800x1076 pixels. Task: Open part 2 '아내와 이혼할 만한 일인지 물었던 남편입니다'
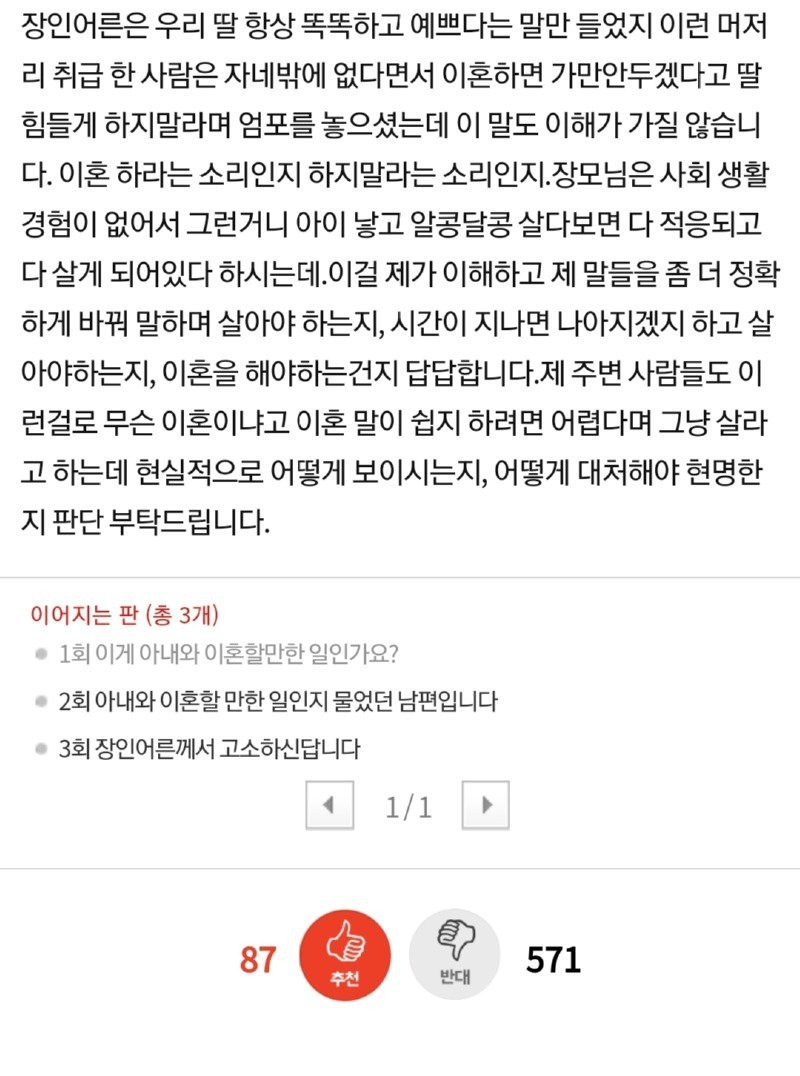[278, 701]
